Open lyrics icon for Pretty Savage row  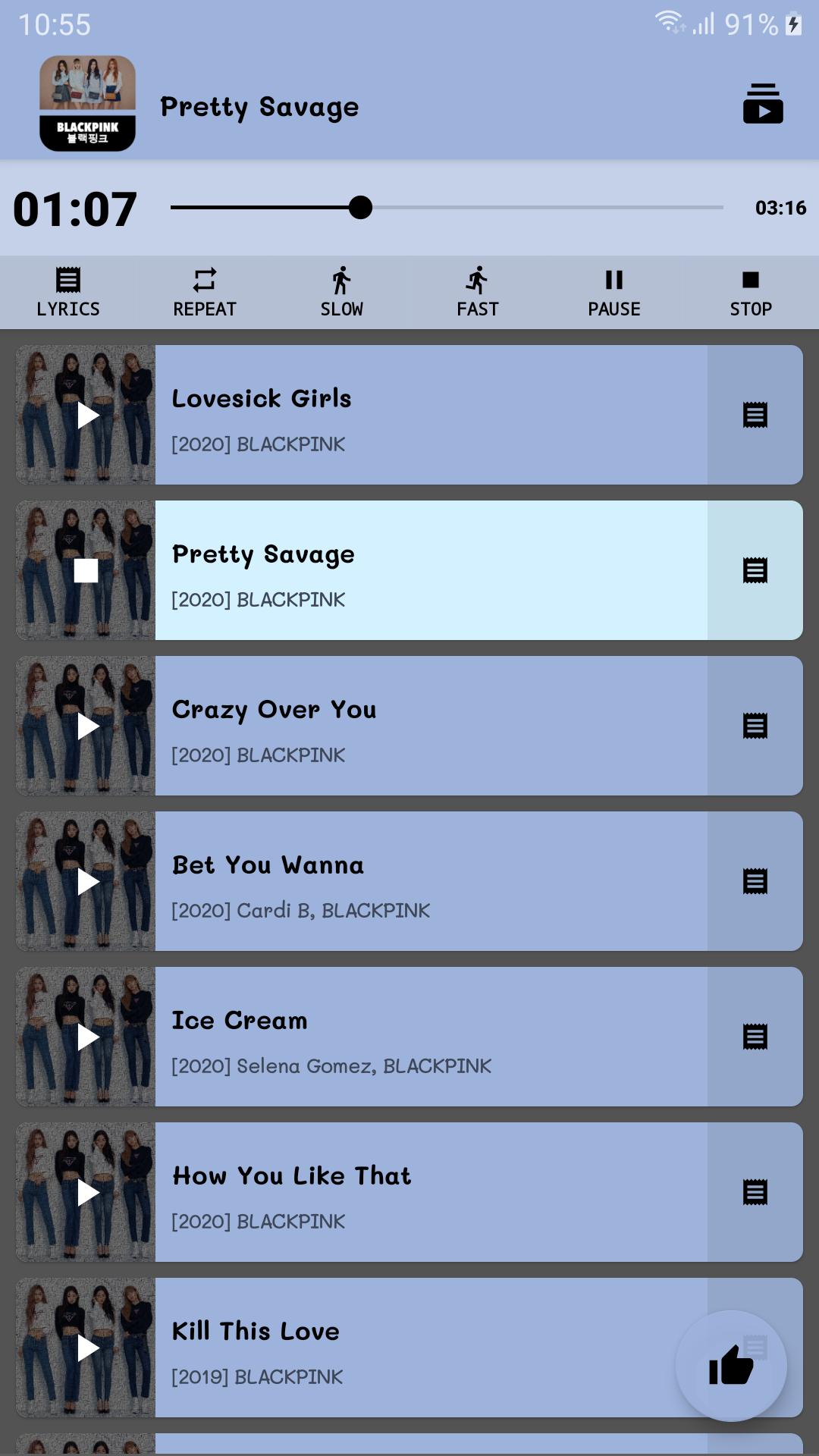coord(755,570)
